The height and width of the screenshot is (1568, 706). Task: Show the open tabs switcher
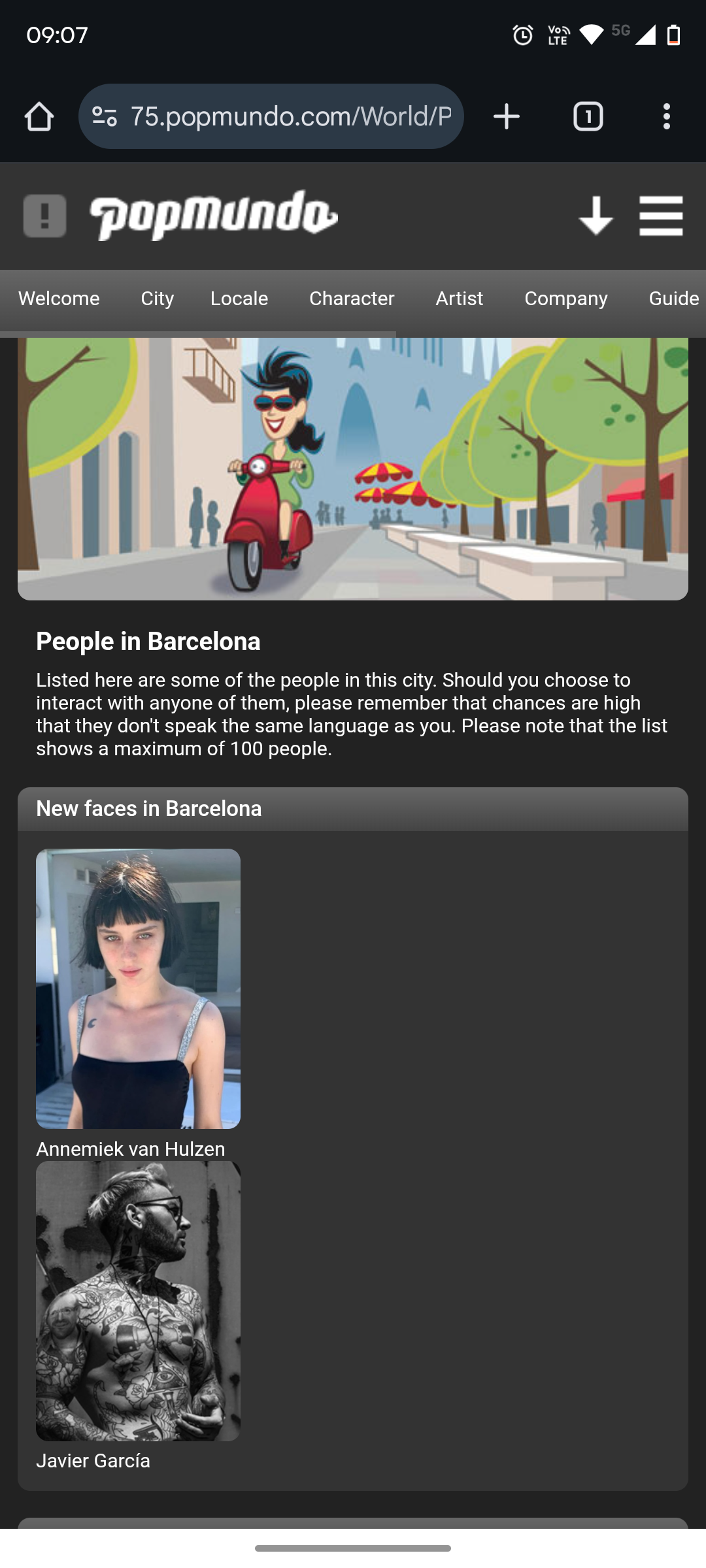[588, 117]
